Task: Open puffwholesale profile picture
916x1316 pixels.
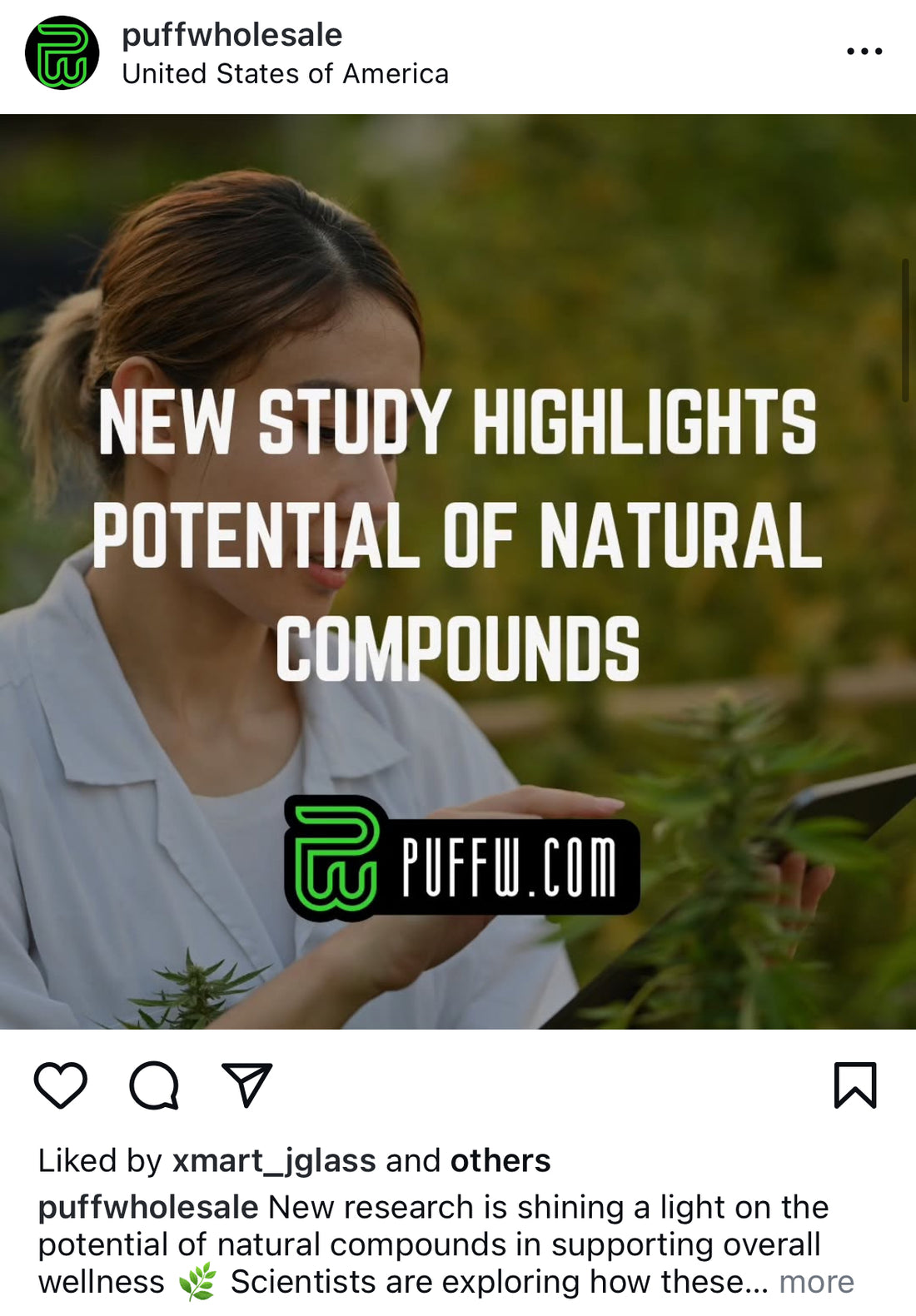Action: [62, 53]
